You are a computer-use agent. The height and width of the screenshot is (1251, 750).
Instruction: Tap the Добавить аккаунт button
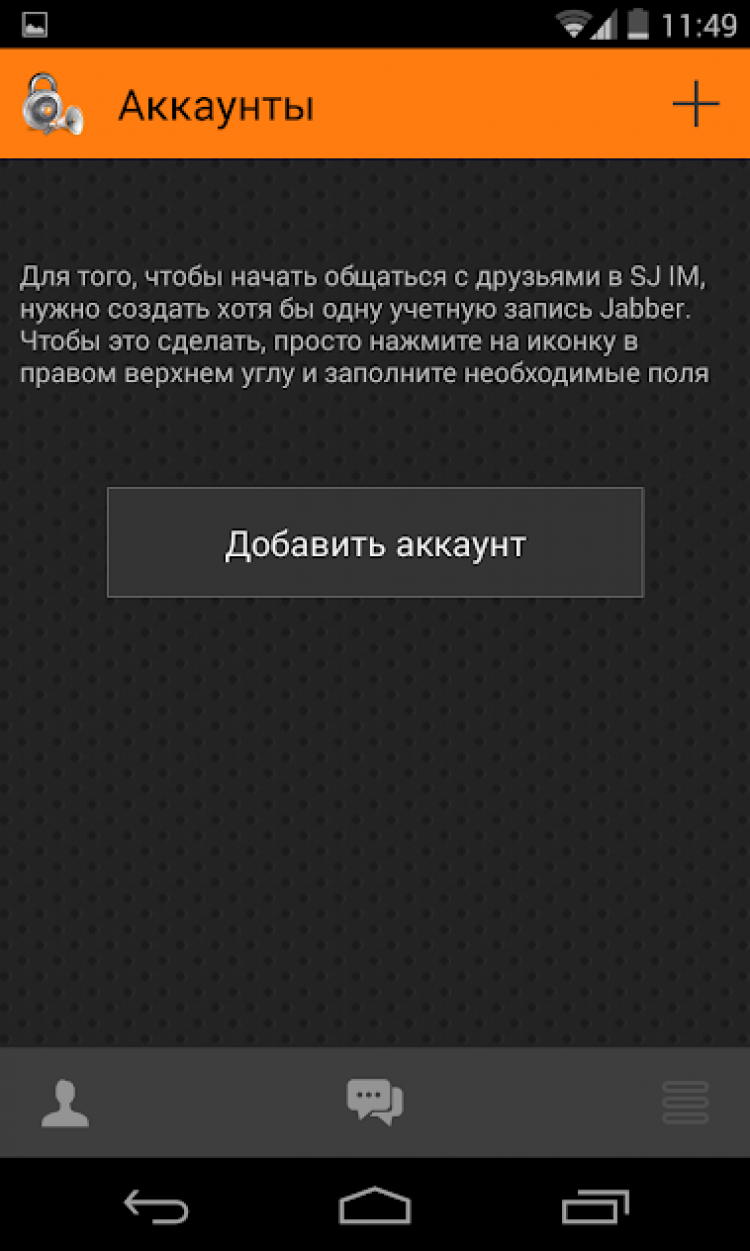click(375, 543)
